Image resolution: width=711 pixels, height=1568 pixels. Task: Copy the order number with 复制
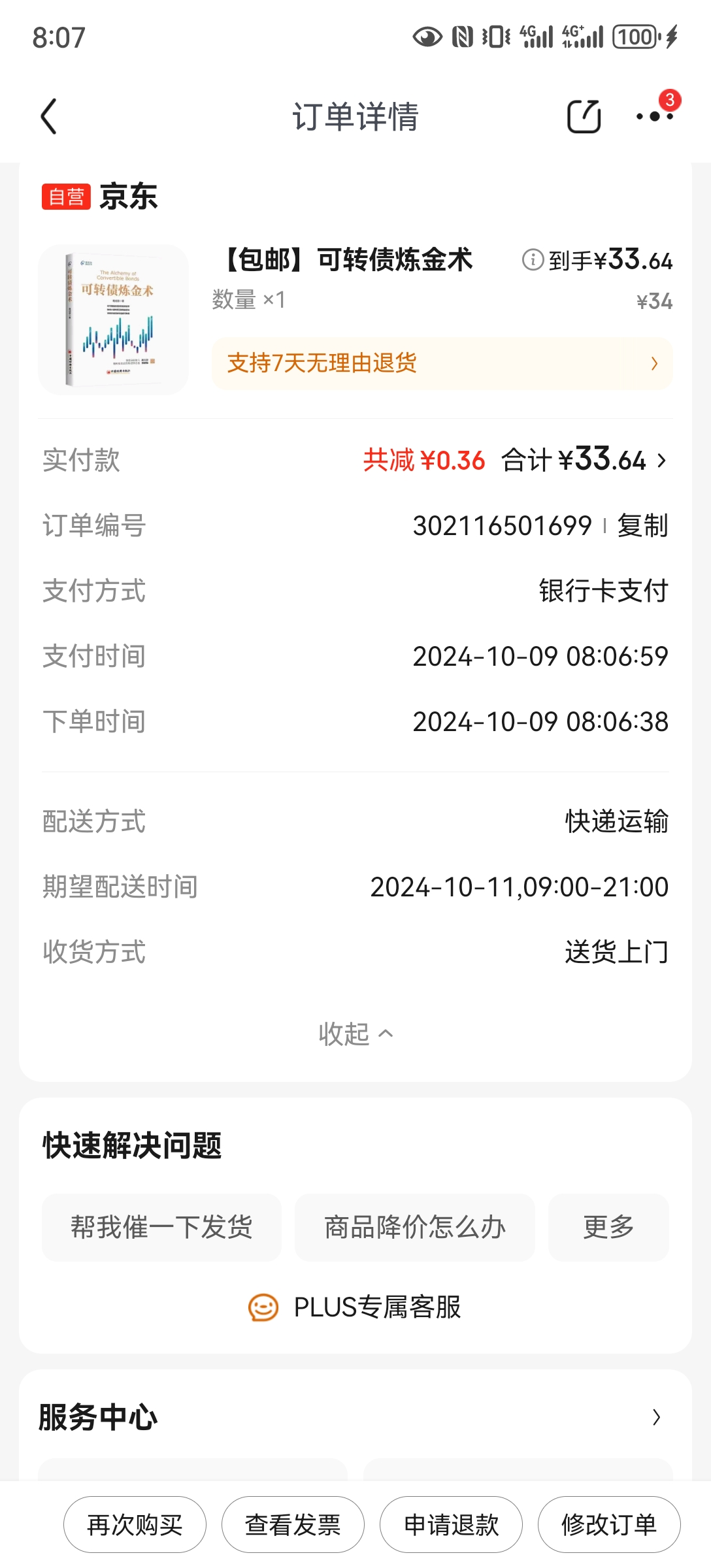(642, 526)
